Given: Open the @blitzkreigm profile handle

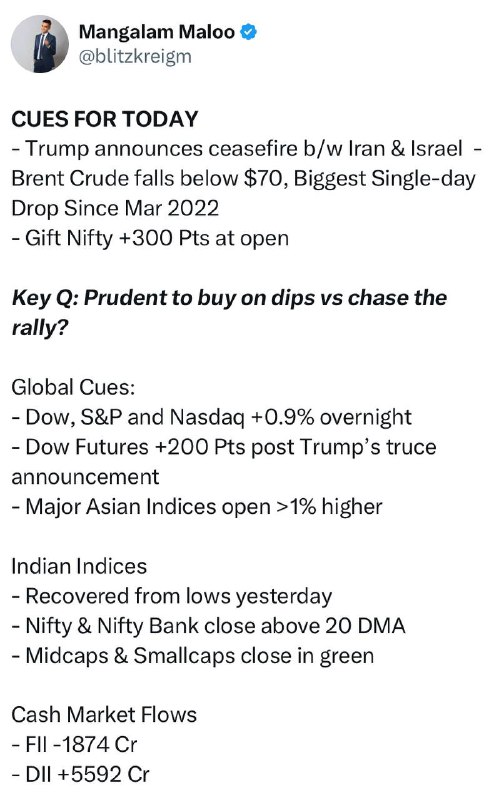Looking at the screenshot, I should pyautogui.click(x=135, y=57).
